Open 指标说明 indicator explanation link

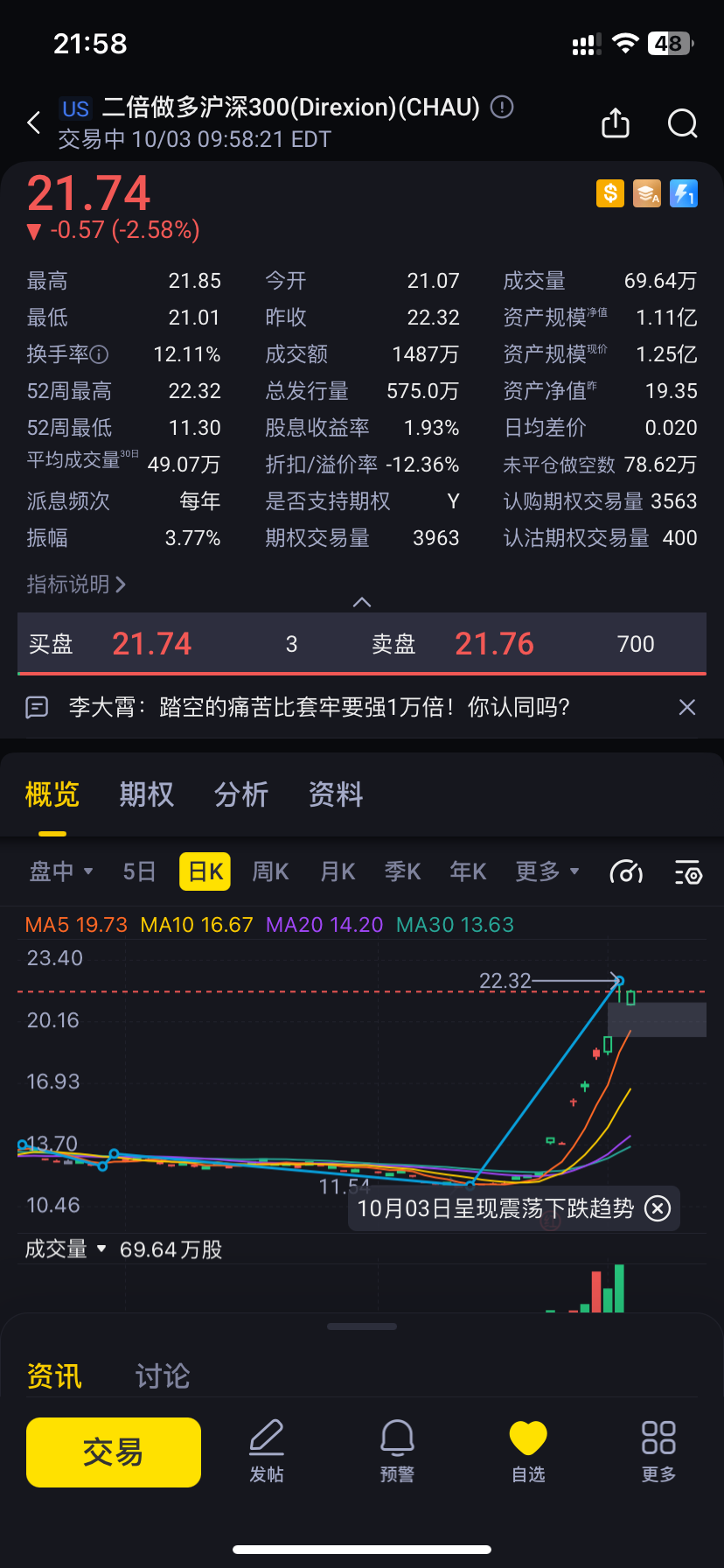click(76, 584)
